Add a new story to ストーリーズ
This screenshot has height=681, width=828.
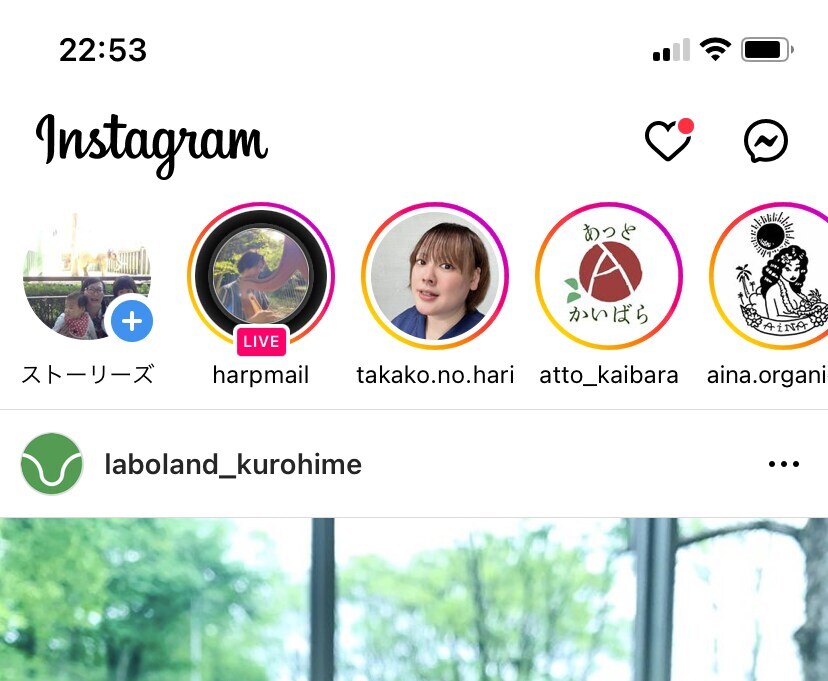[x=131, y=321]
